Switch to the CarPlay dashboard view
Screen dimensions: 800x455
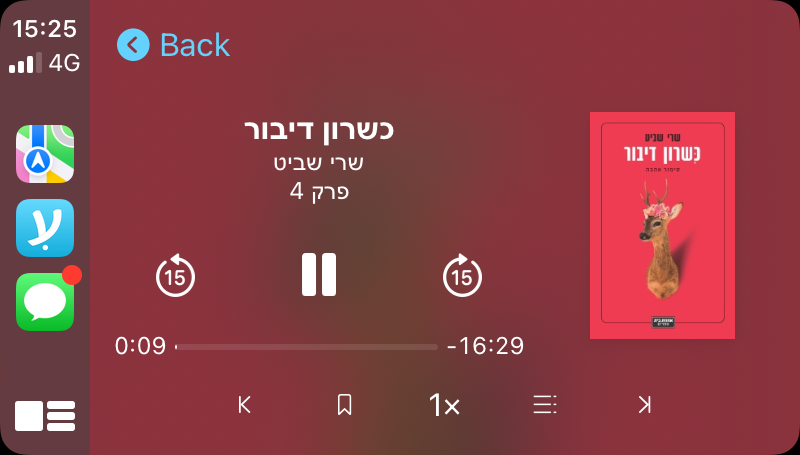45,415
